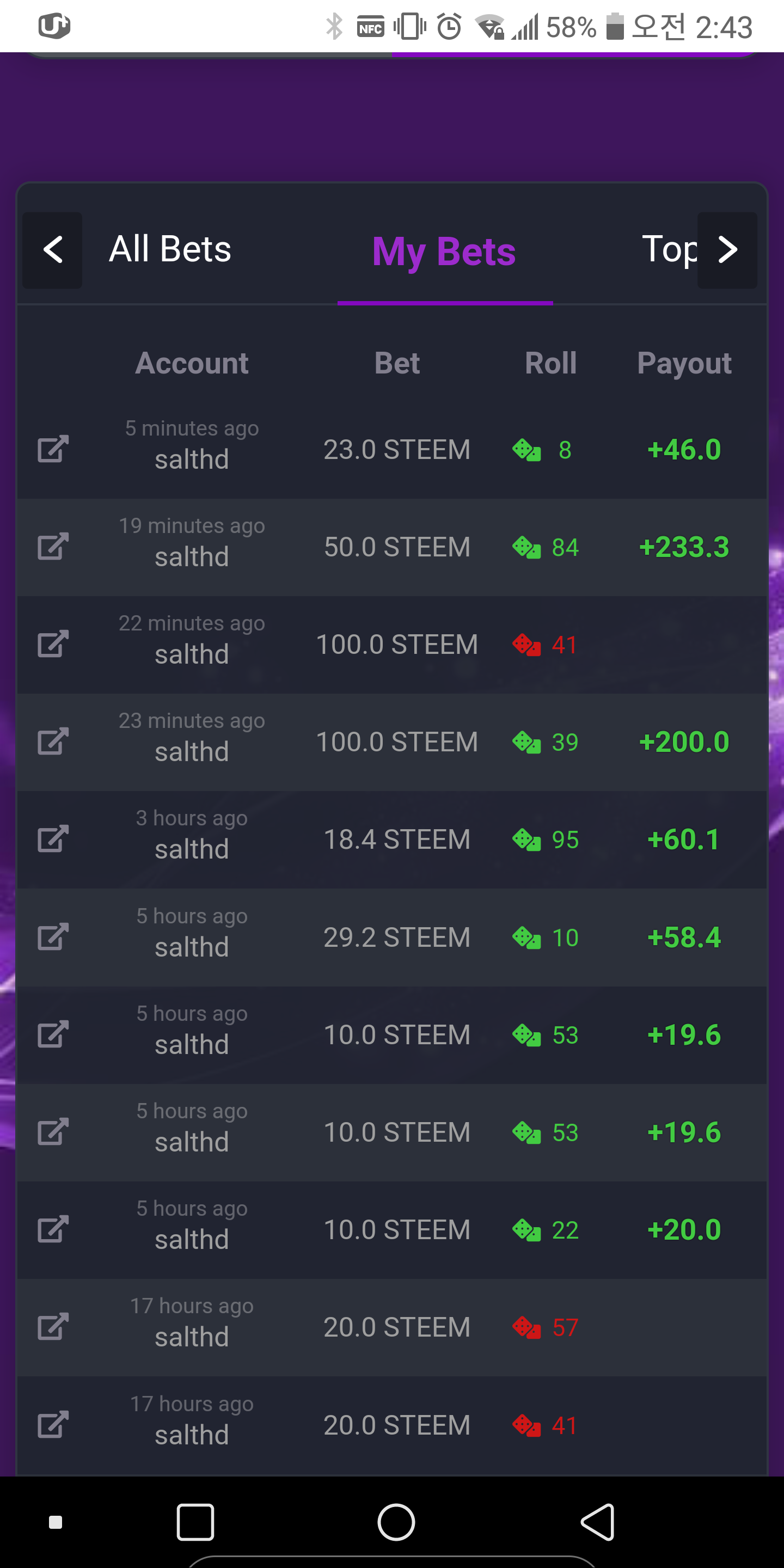The width and height of the screenshot is (784, 1568).
Task: Open link icon for 23 minutes ago bet
Action: [53, 742]
